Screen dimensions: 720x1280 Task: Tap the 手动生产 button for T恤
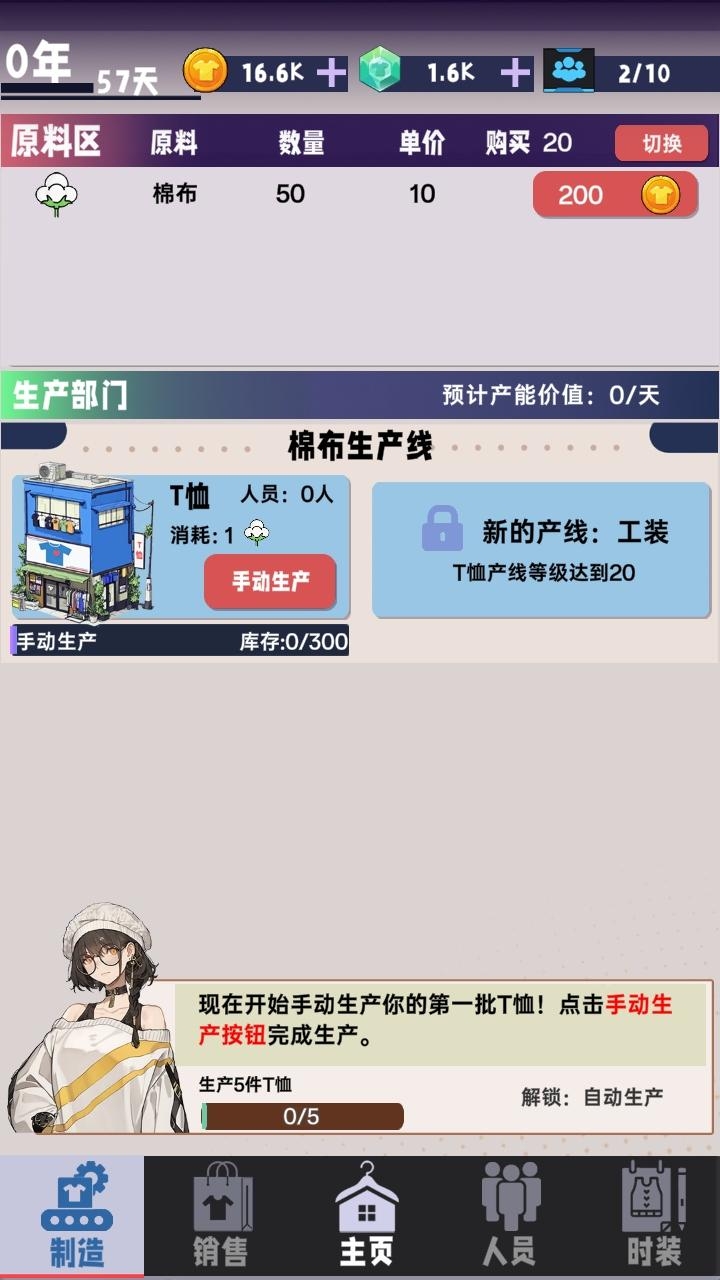click(270, 581)
